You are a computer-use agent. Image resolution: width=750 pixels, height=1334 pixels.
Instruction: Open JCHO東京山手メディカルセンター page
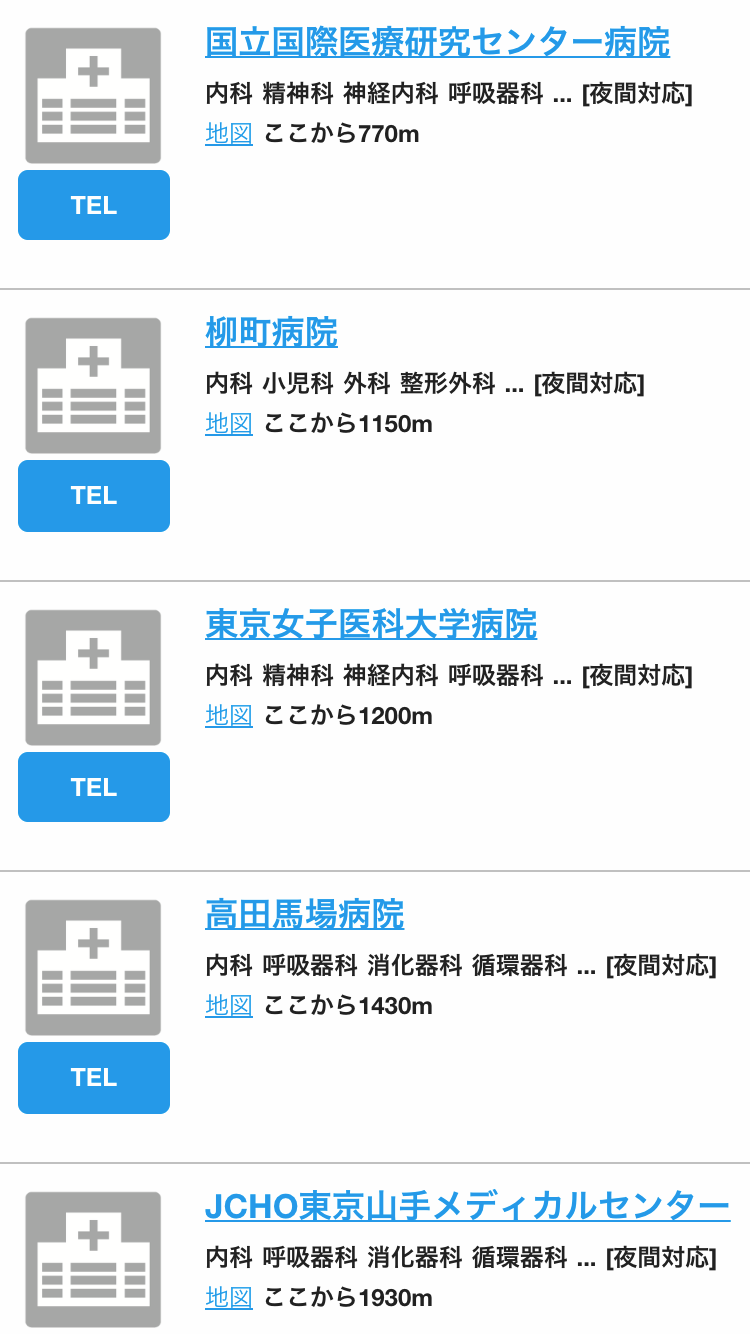point(467,1206)
